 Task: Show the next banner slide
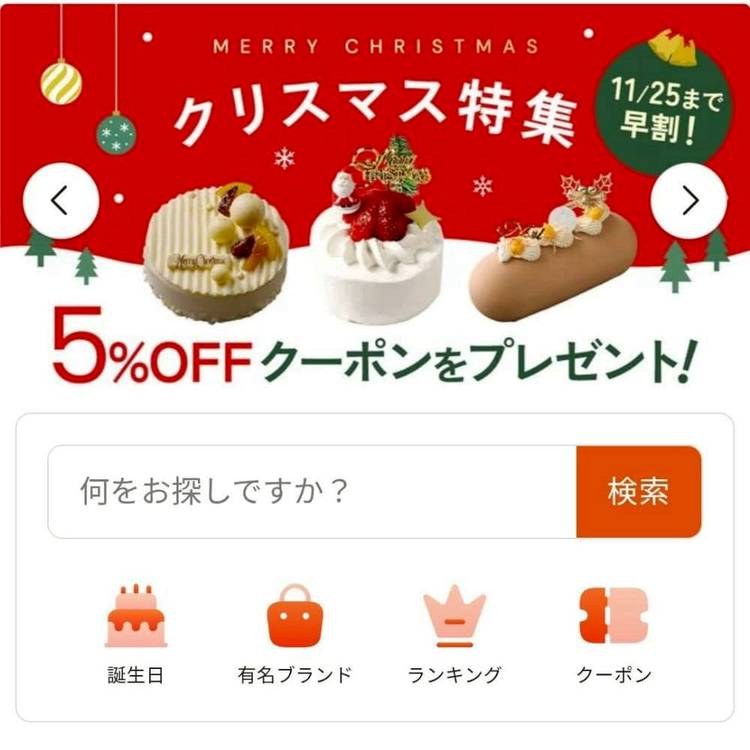click(688, 201)
